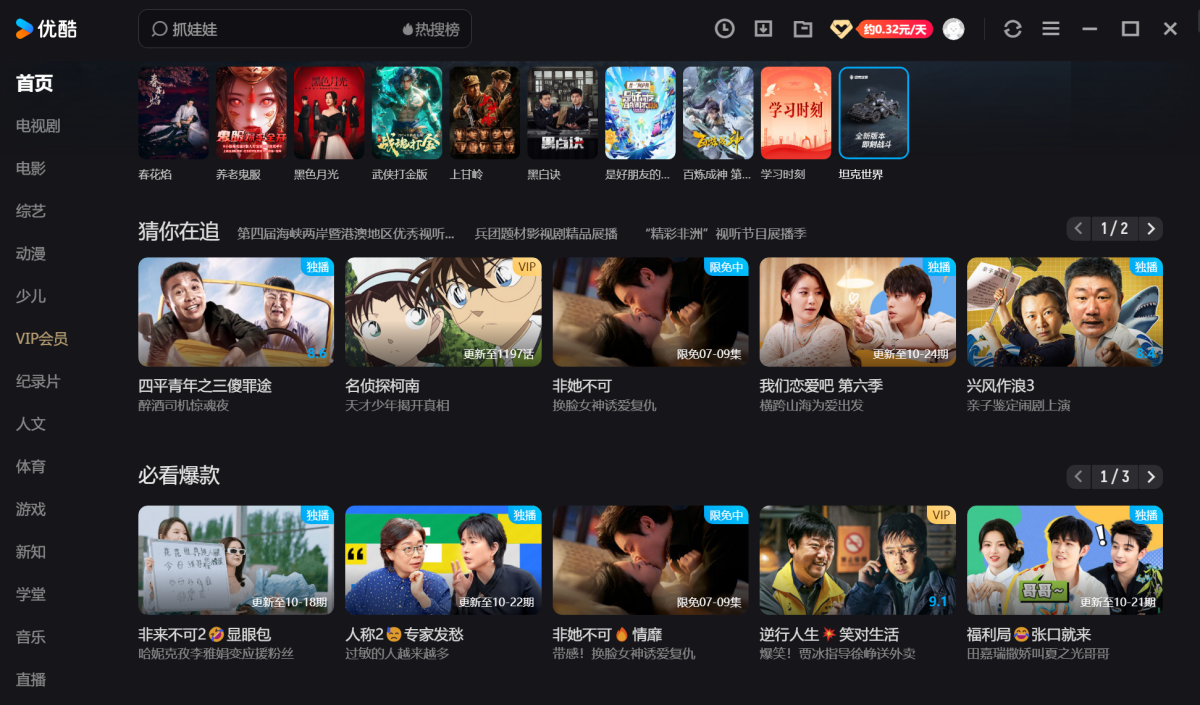Open the hamburger main menu
The width and height of the screenshot is (1200, 705).
coord(1051,29)
